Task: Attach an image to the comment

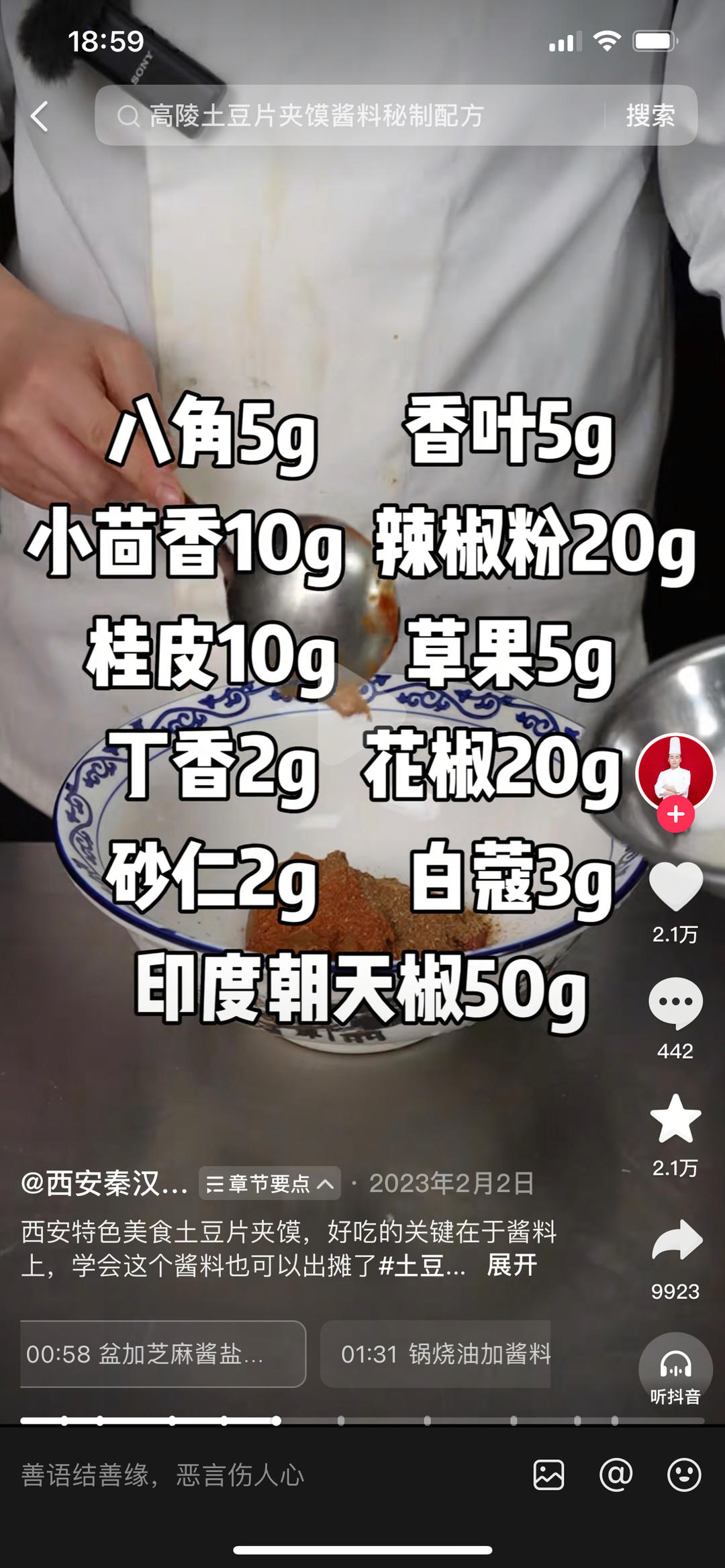Action: (548, 1475)
